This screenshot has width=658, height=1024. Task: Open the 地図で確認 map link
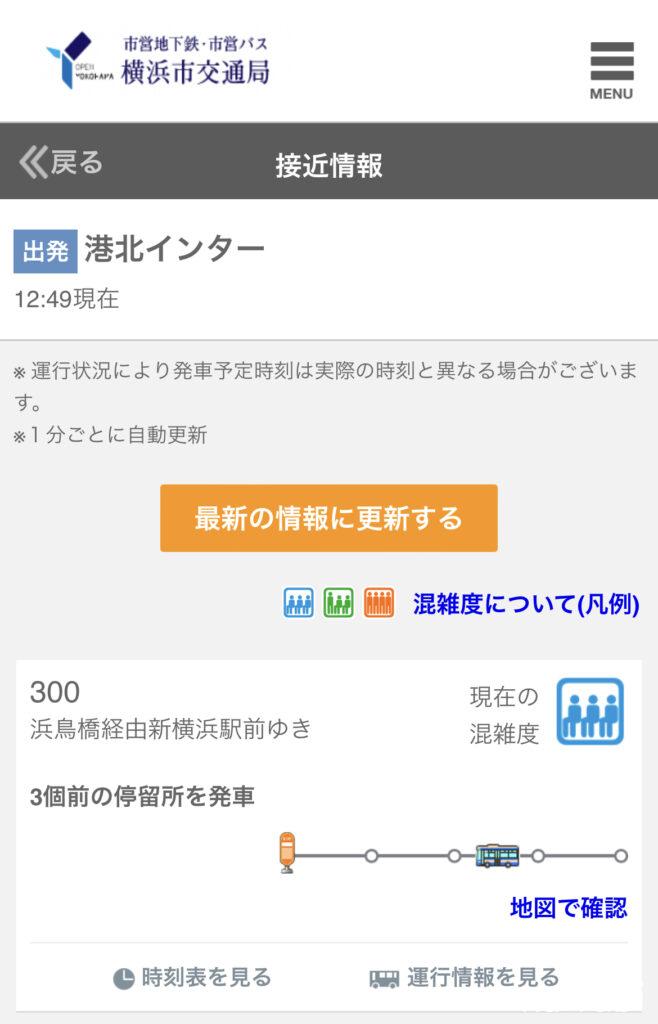point(568,907)
